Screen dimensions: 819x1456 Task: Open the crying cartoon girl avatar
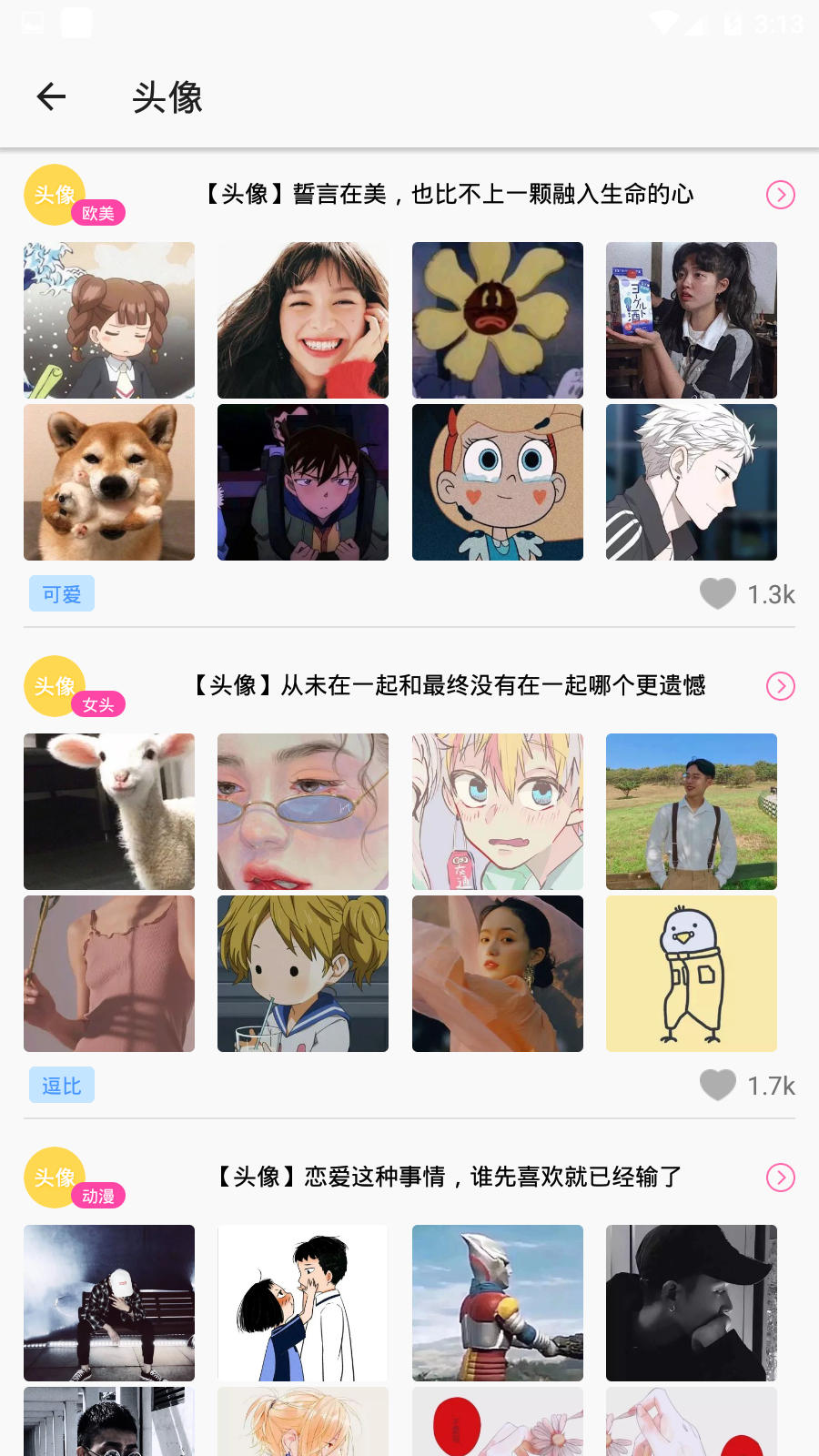click(x=498, y=482)
